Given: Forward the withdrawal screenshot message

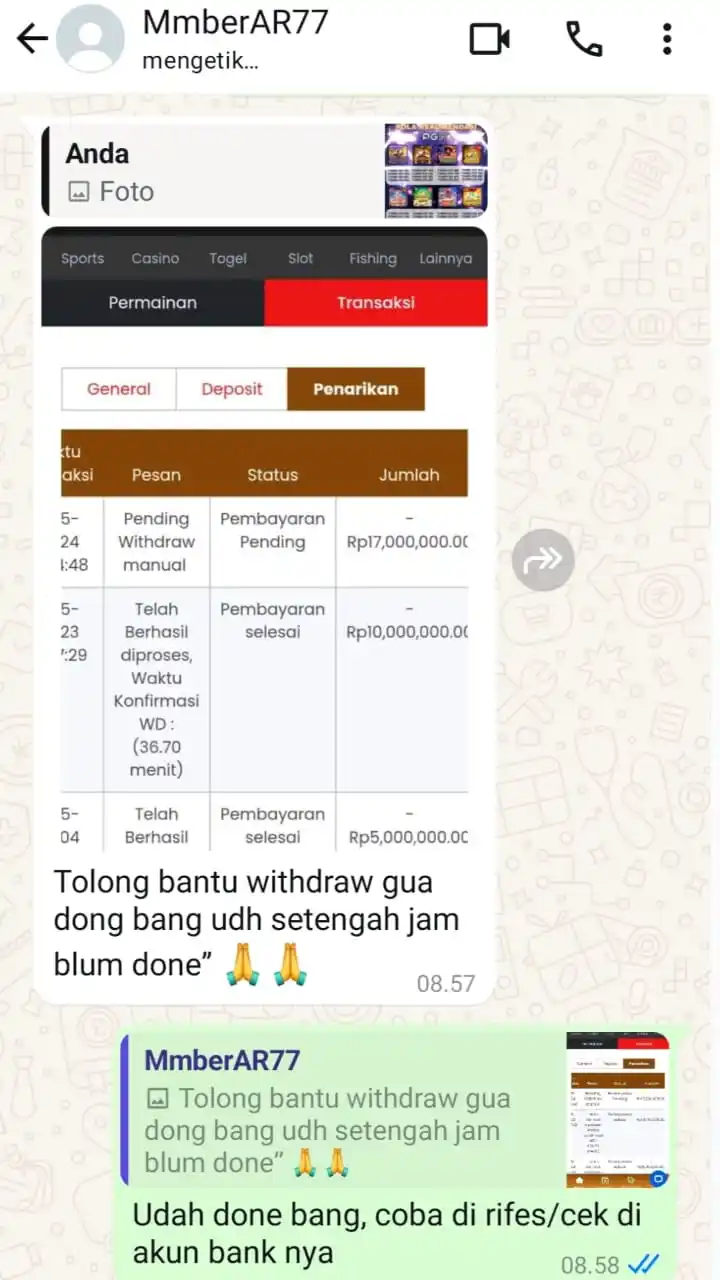Looking at the screenshot, I should point(543,560).
